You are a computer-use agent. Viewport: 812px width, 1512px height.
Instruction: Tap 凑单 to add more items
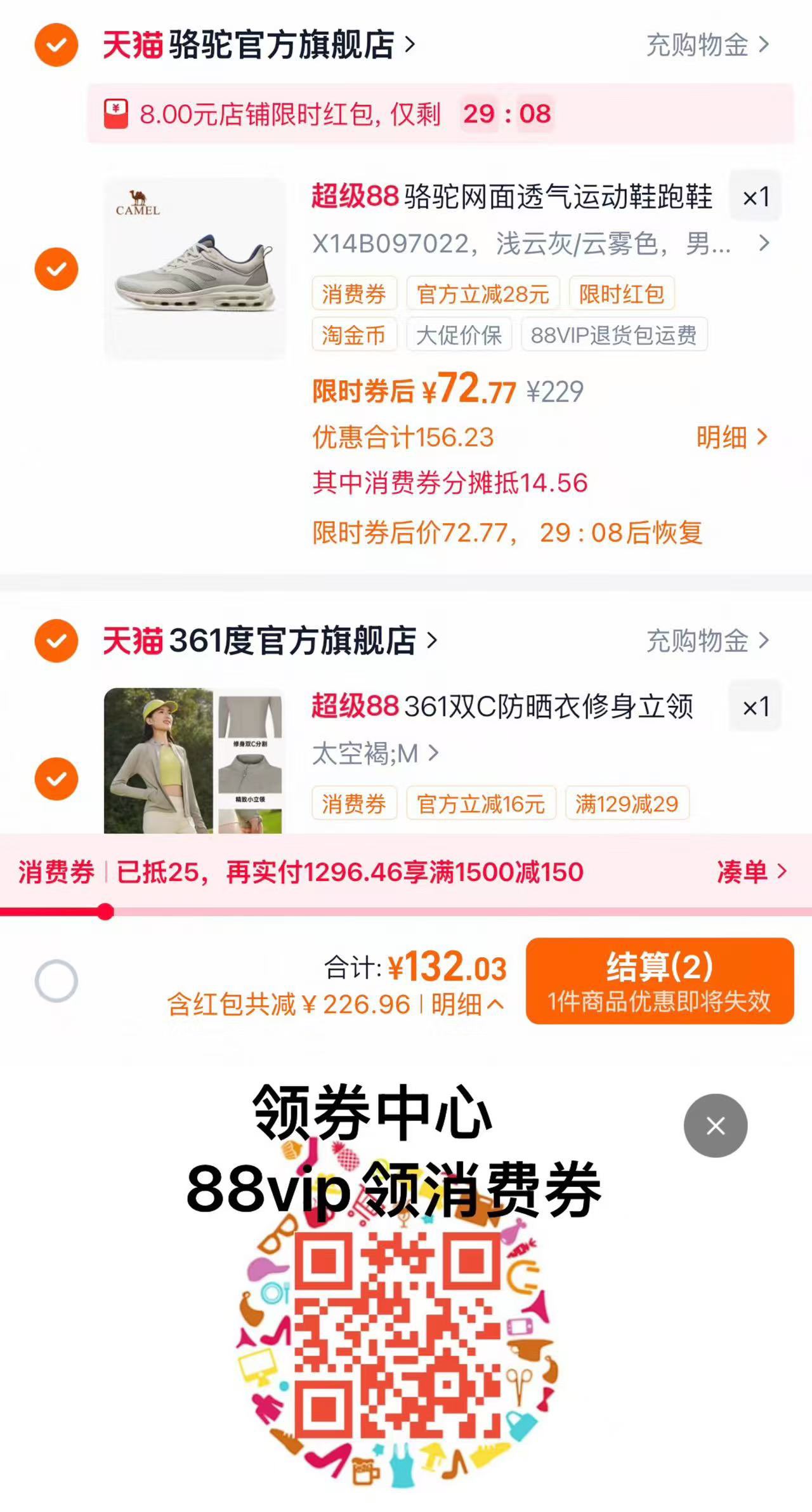751,872
